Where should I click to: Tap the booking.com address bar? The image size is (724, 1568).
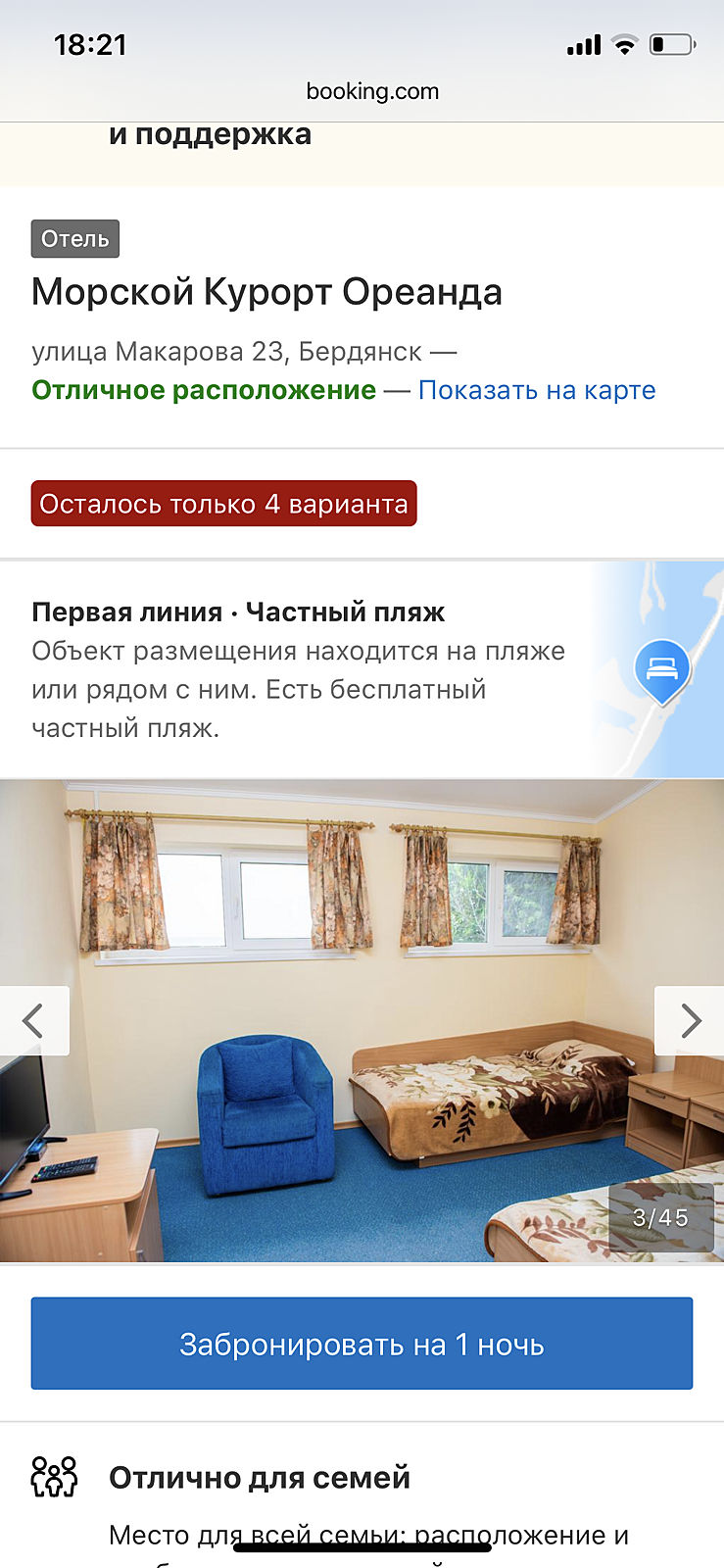coord(372,91)
